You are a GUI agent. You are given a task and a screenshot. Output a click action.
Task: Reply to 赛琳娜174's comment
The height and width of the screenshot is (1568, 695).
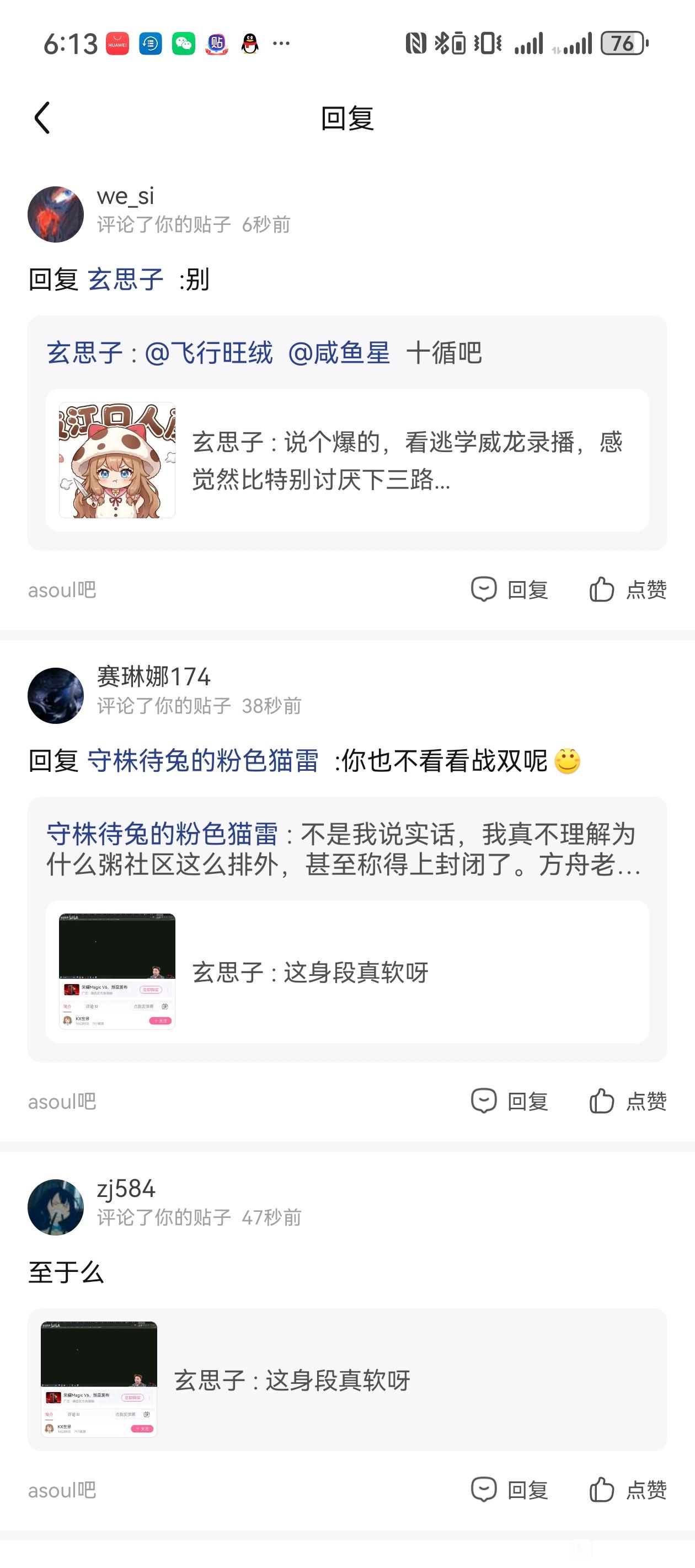pyautogui.click(x=509, y=1101)
